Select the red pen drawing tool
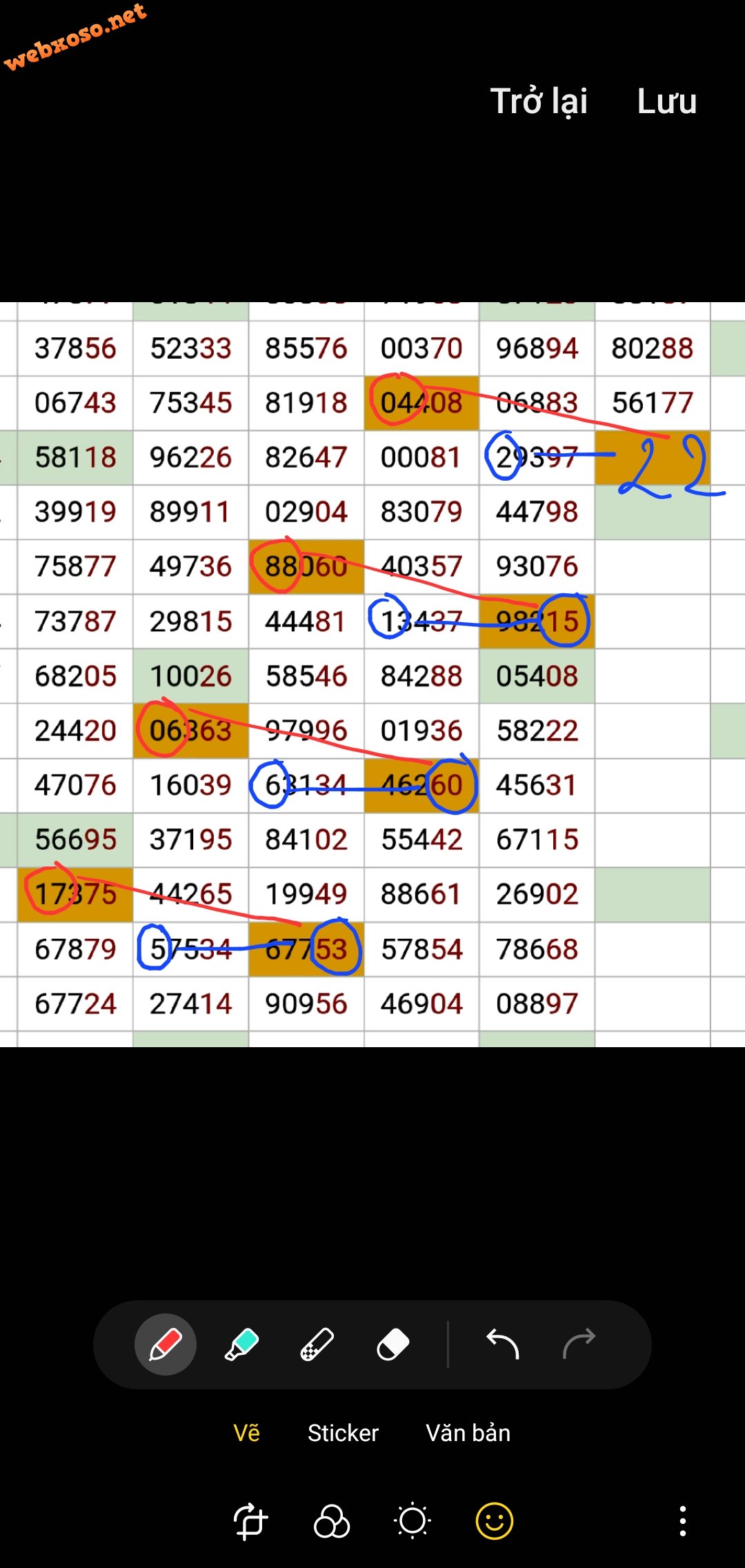The height and width of the screenshot is (1568, 745). pyautogui.click(x=166, y=1344)
